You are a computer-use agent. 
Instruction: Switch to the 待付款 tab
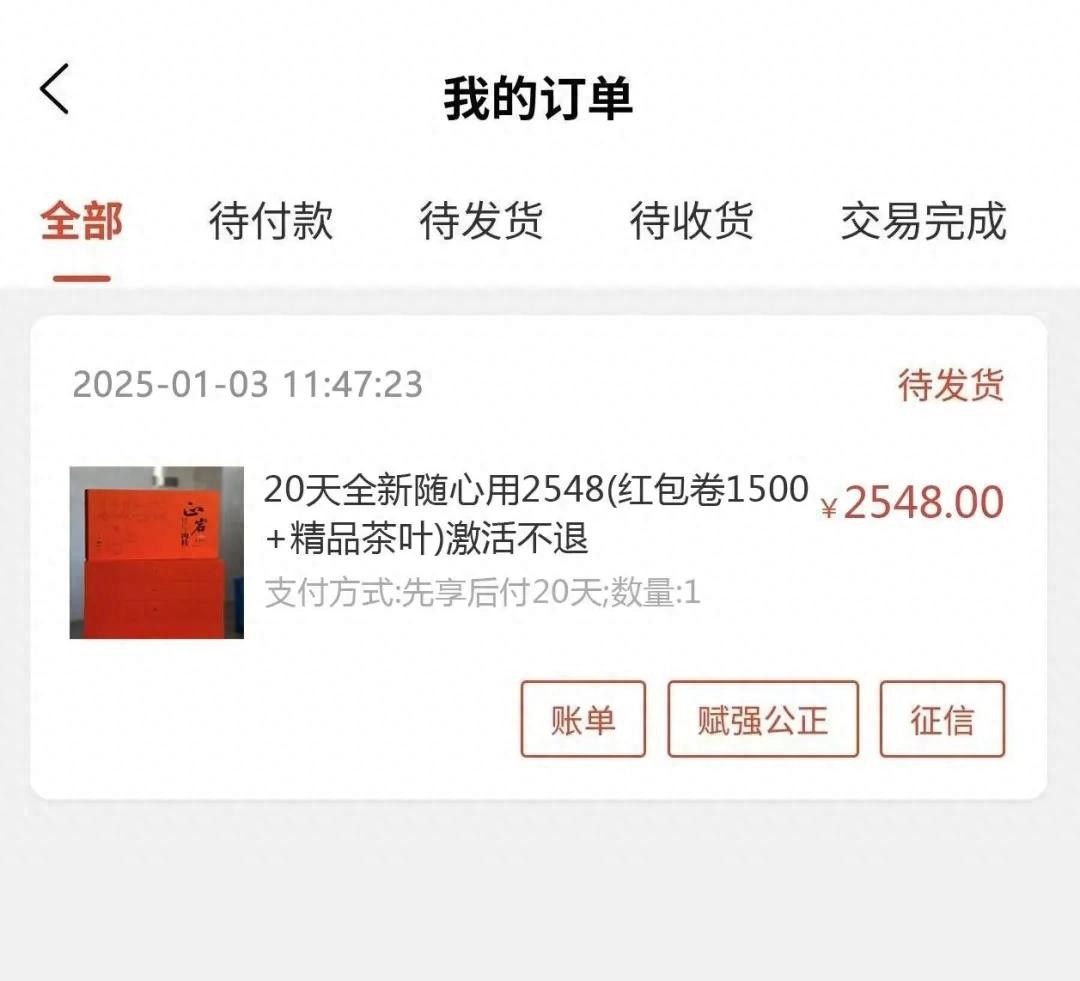271,221
